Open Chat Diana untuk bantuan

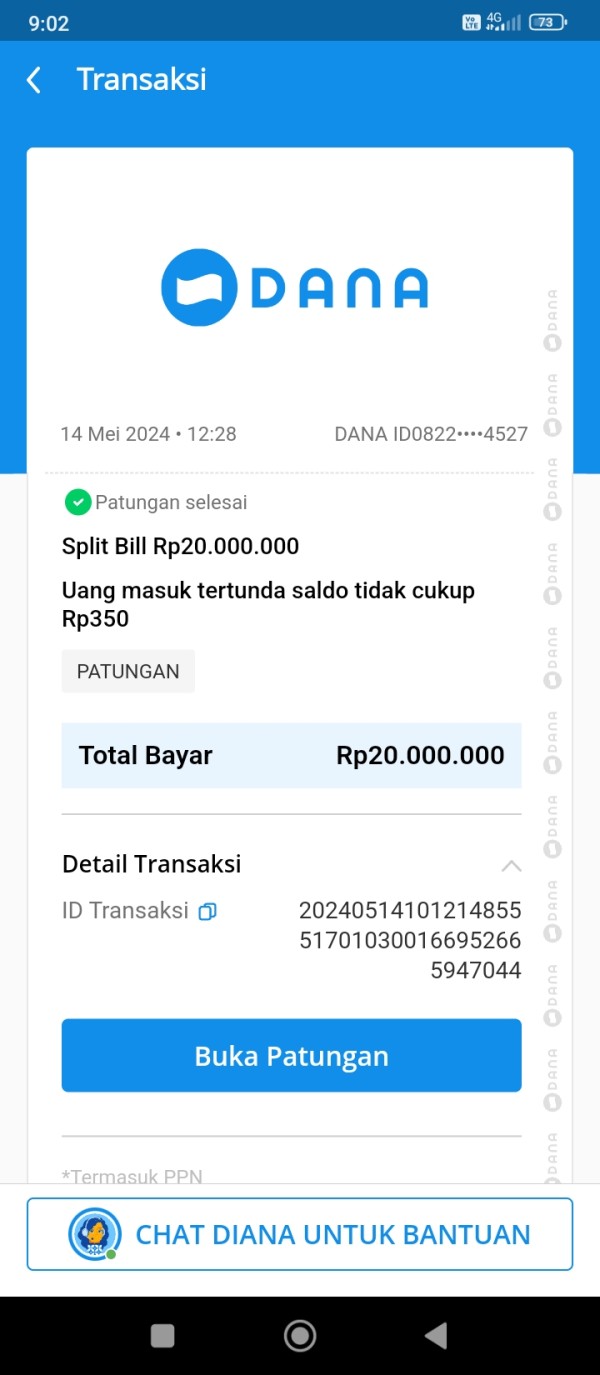(x=300, y=1234)
